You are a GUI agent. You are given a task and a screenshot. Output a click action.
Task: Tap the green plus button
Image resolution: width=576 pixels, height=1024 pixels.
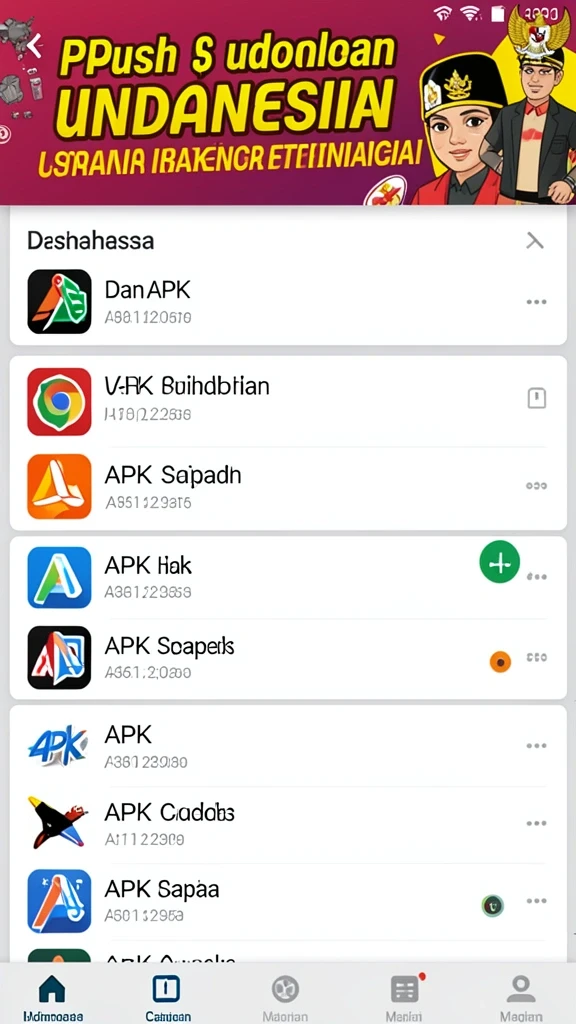500,562
